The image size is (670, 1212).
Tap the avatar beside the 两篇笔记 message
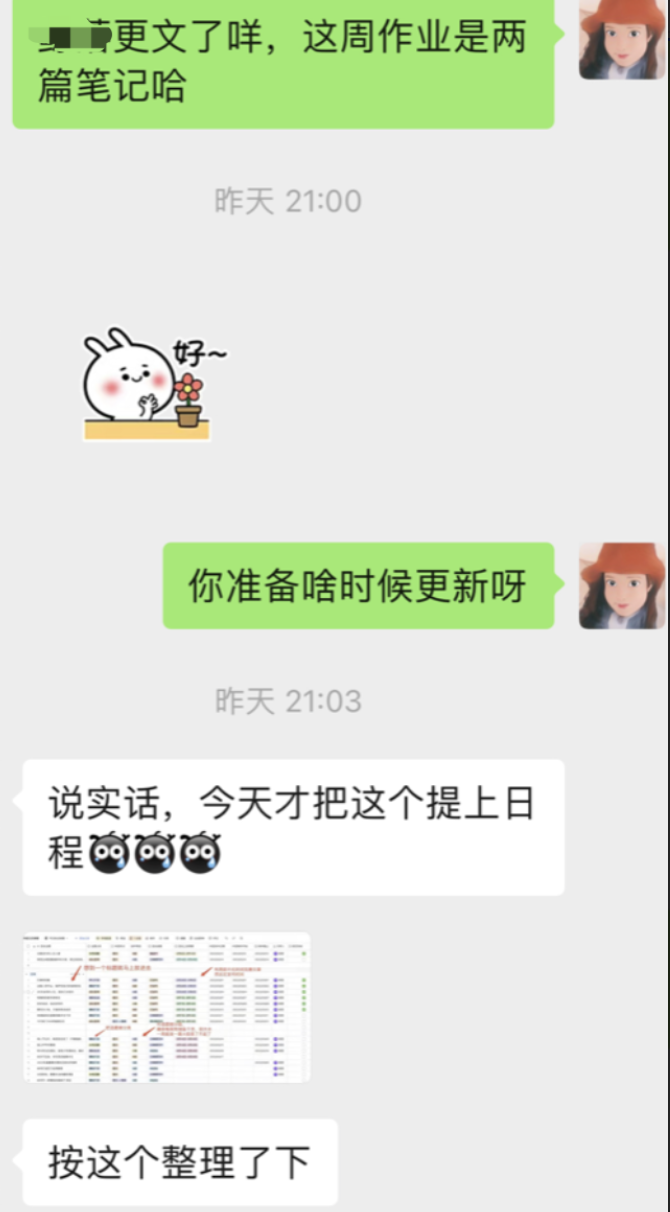tap(621, 38)
